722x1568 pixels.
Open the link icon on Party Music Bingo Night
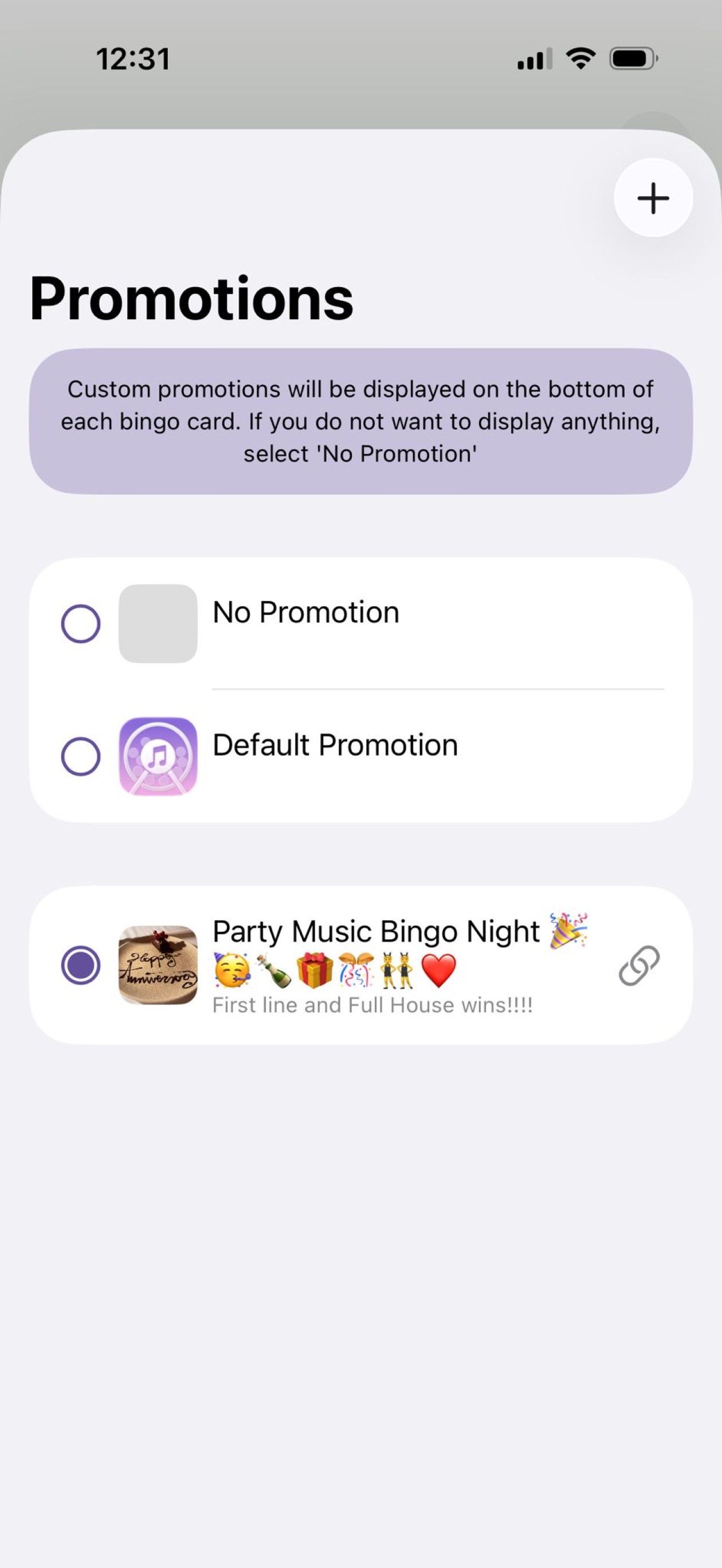coord(638,966)
